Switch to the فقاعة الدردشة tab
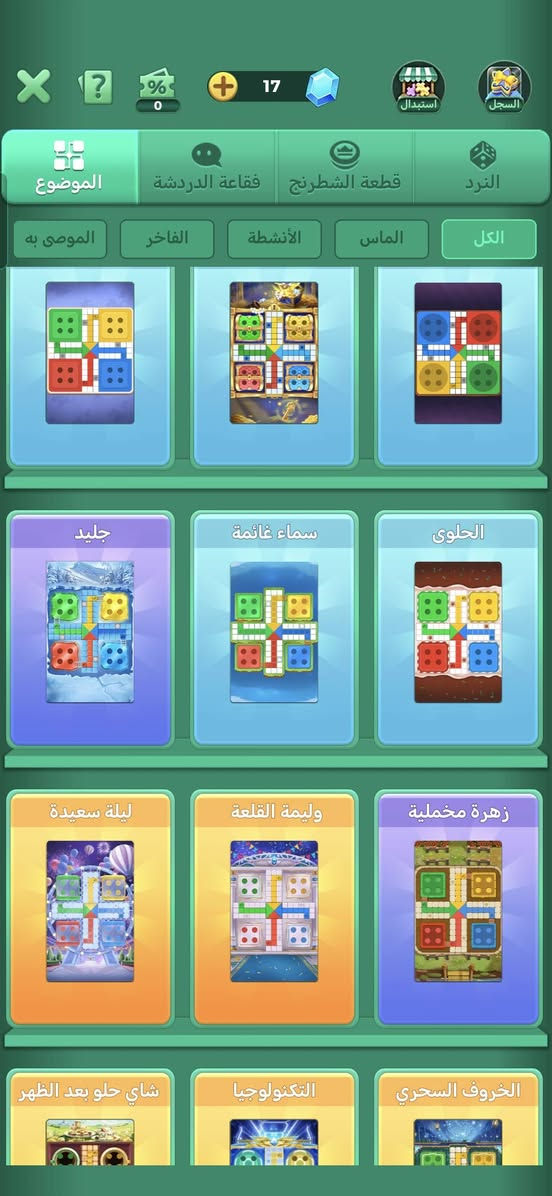Viewport: 552px width, 1196px height. pos(207,166)
